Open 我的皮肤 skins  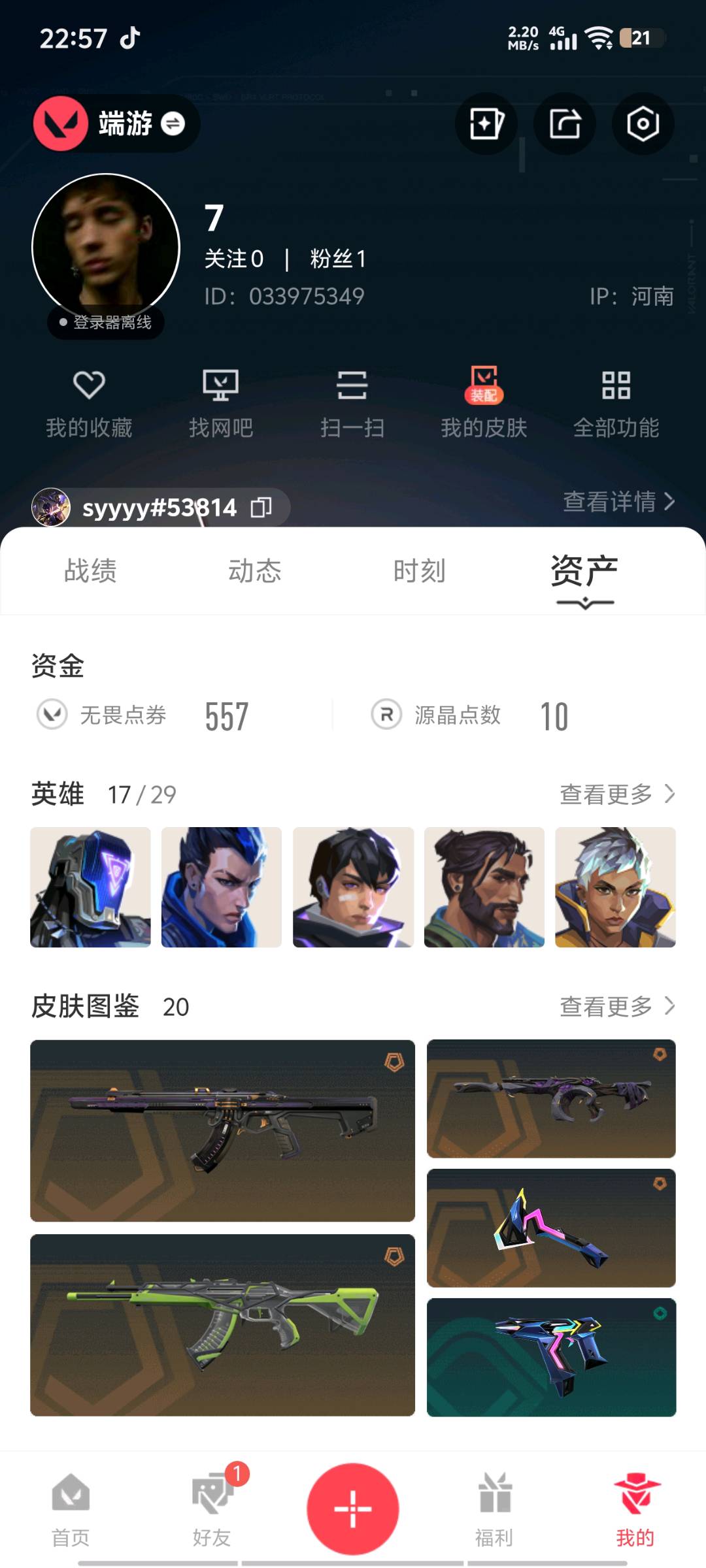pos(484,402)
